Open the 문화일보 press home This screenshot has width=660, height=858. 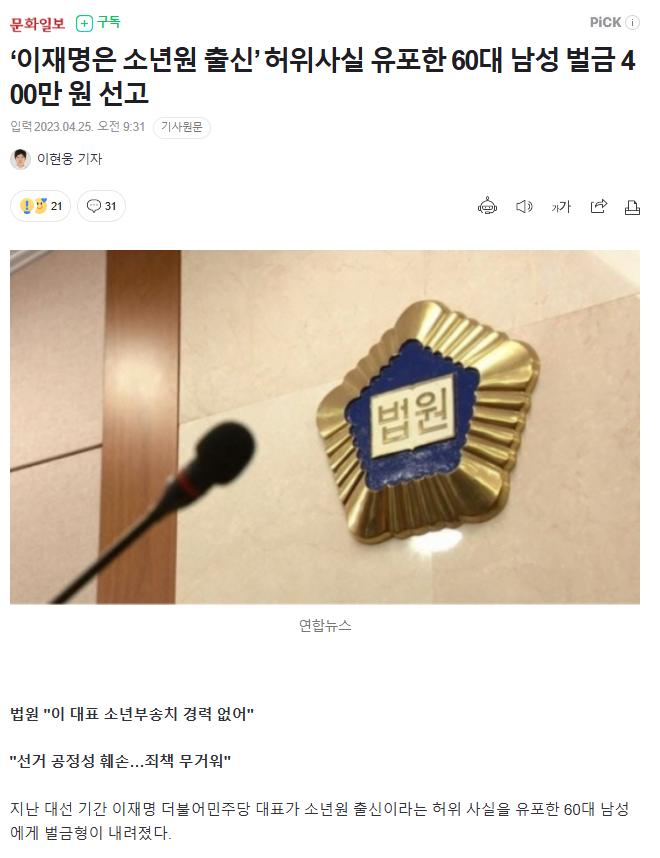pyautogui.click(x=37, y=22)
